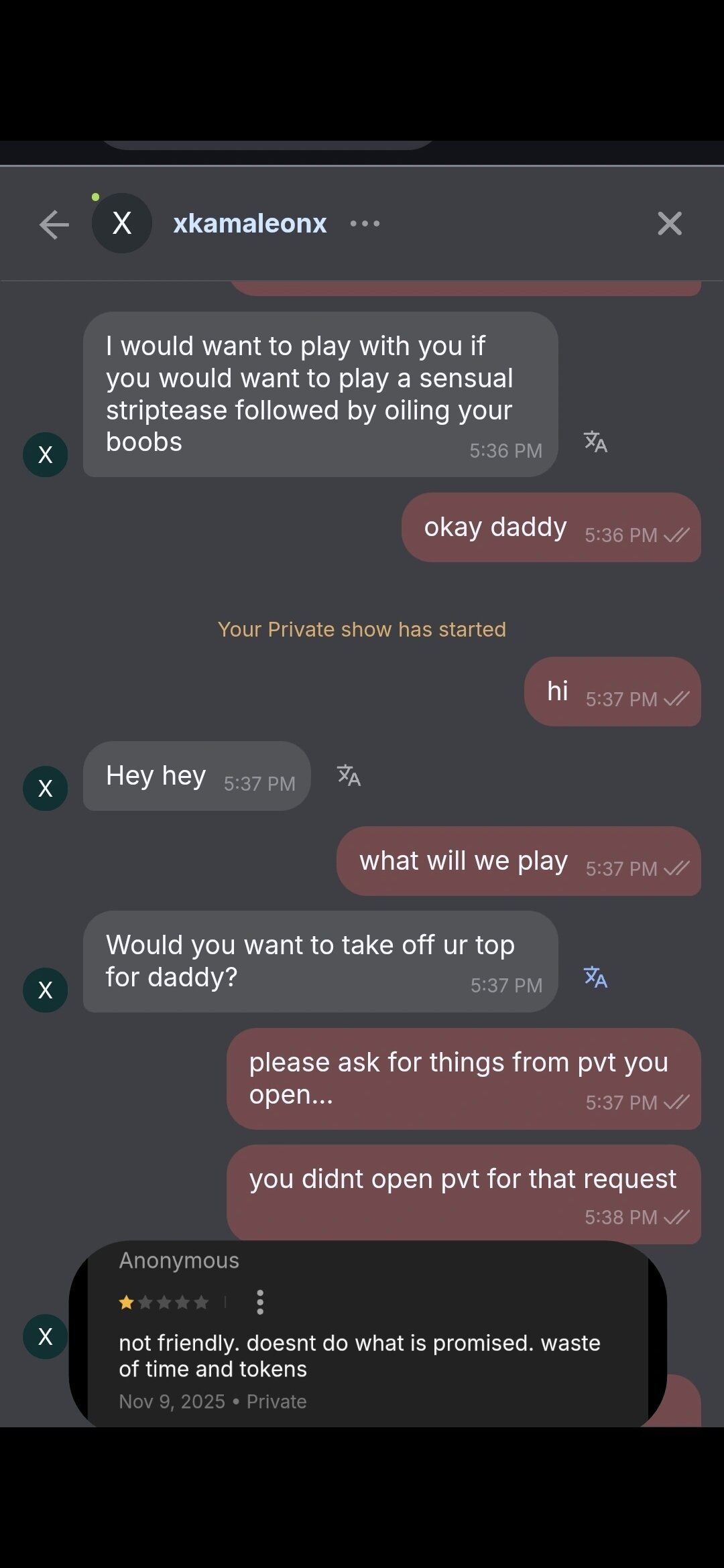Image resolution: width=724 pixels, height=1568 pixels.
Task: Open xkamaleonx username link
Action: [249, 223]
